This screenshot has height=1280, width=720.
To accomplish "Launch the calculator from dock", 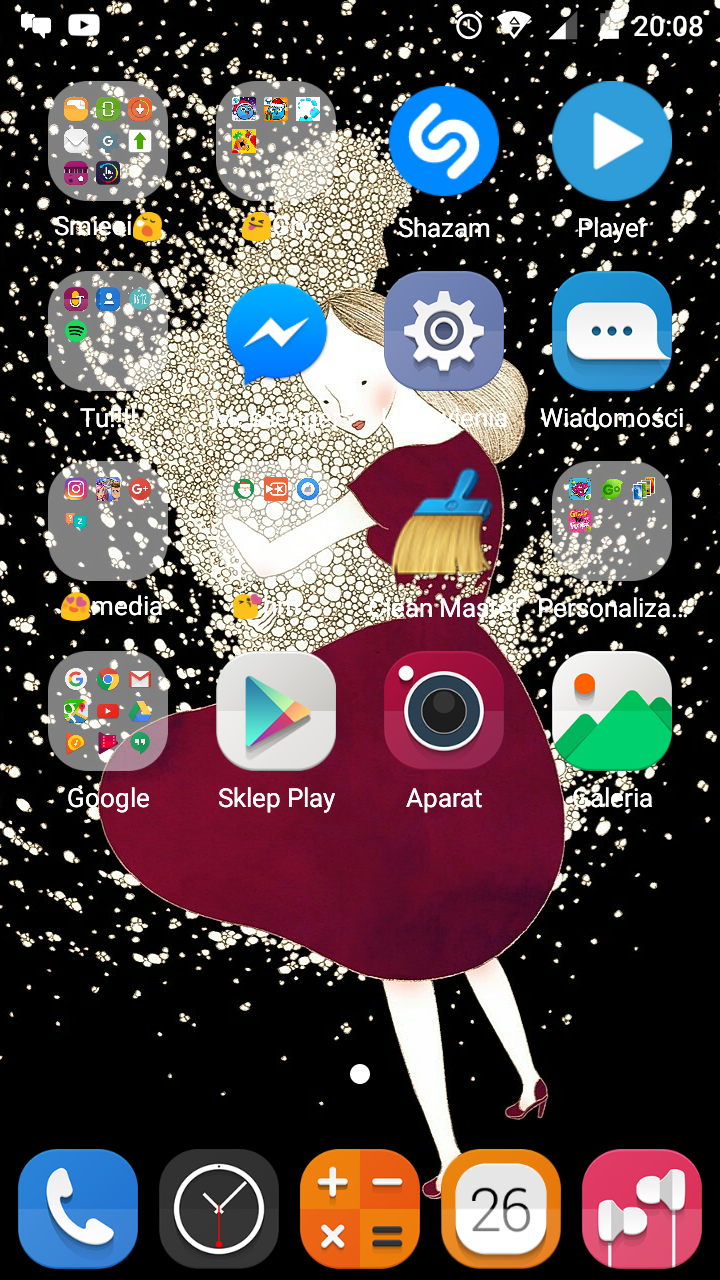I will (x=360, y=1209).
